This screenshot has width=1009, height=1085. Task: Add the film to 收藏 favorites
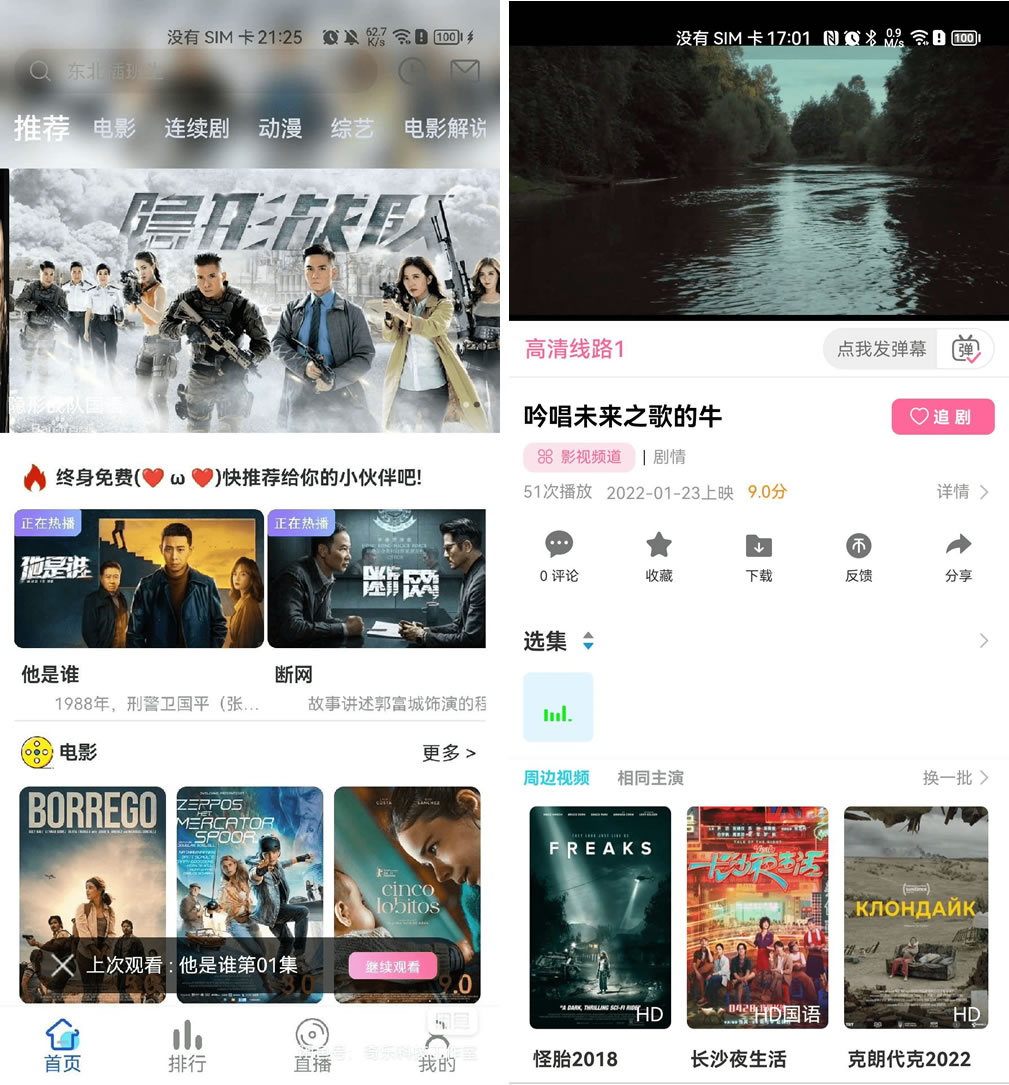(659, 557)
